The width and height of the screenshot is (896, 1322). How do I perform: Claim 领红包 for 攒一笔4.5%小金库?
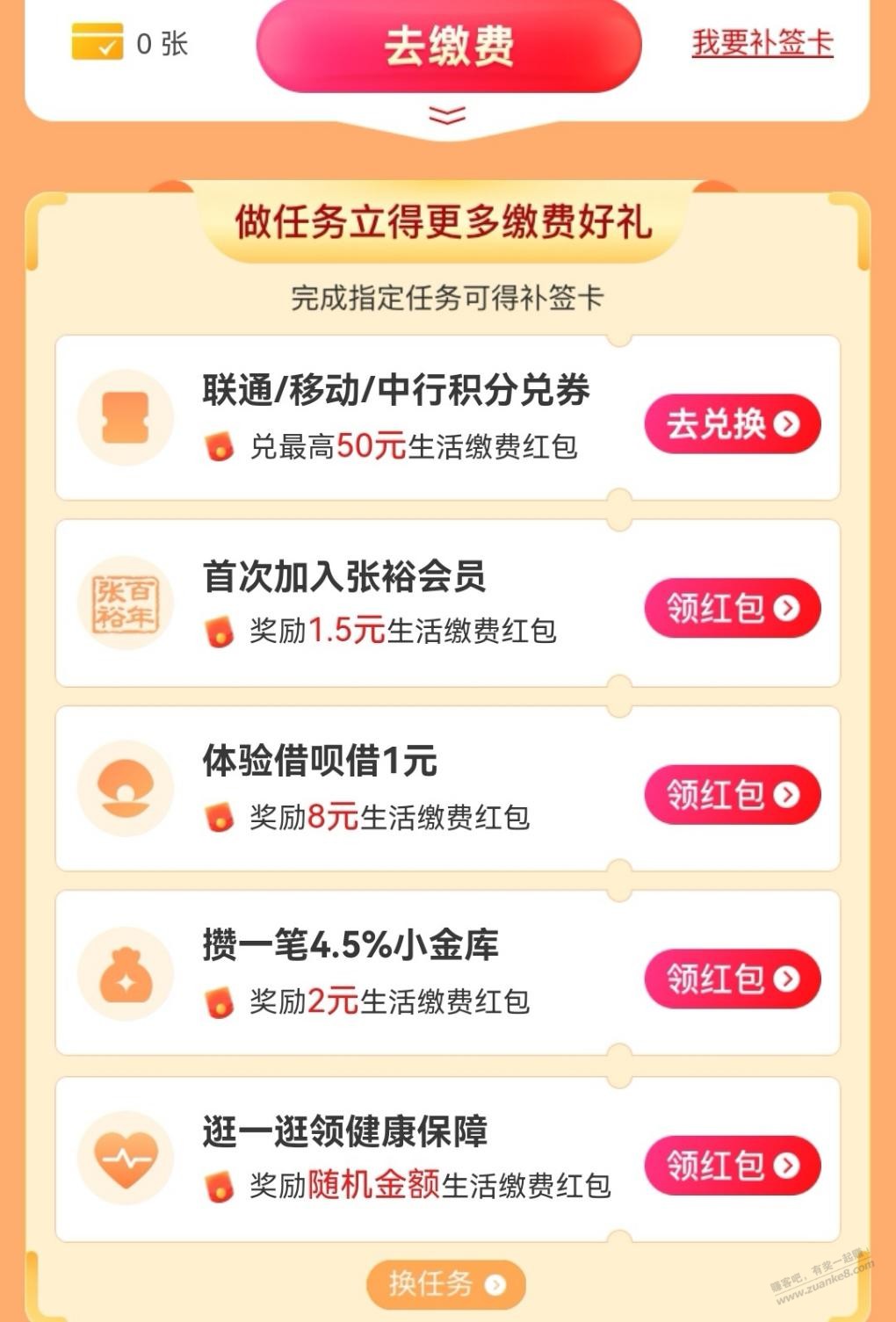pyautogui.click(x=732, y=979)
